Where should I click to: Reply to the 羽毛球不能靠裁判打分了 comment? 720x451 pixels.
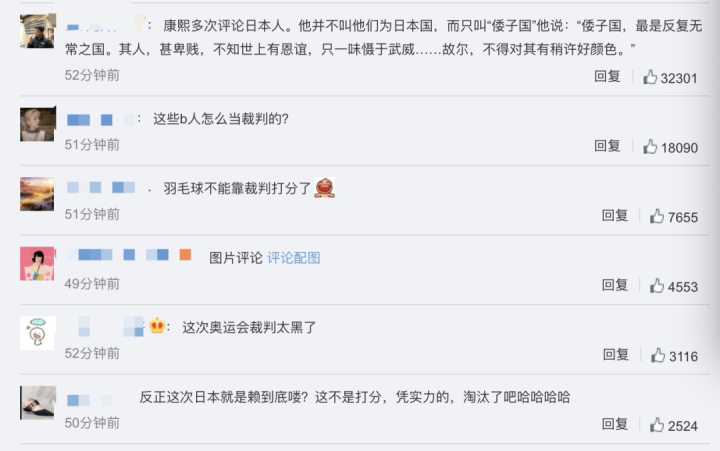coord(614,215)
